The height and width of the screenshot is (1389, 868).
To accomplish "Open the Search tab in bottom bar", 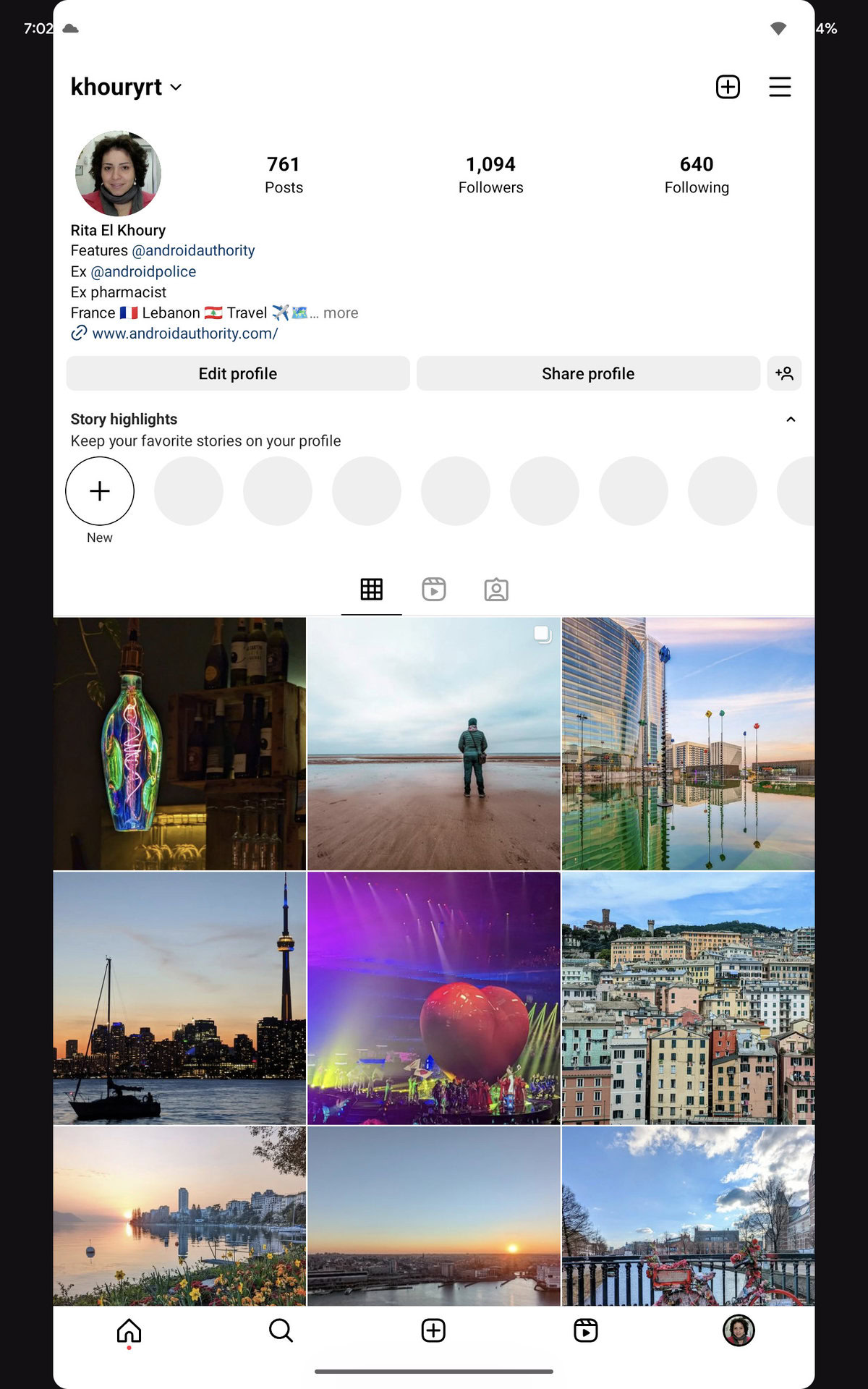I will point(281,1330).
